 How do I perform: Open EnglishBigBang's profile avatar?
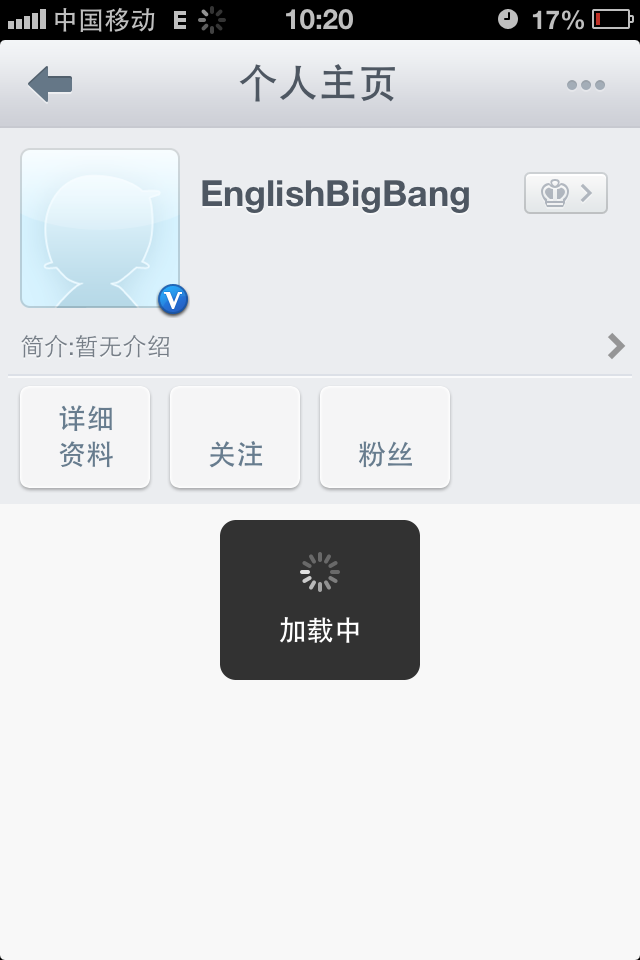point(100,228)
